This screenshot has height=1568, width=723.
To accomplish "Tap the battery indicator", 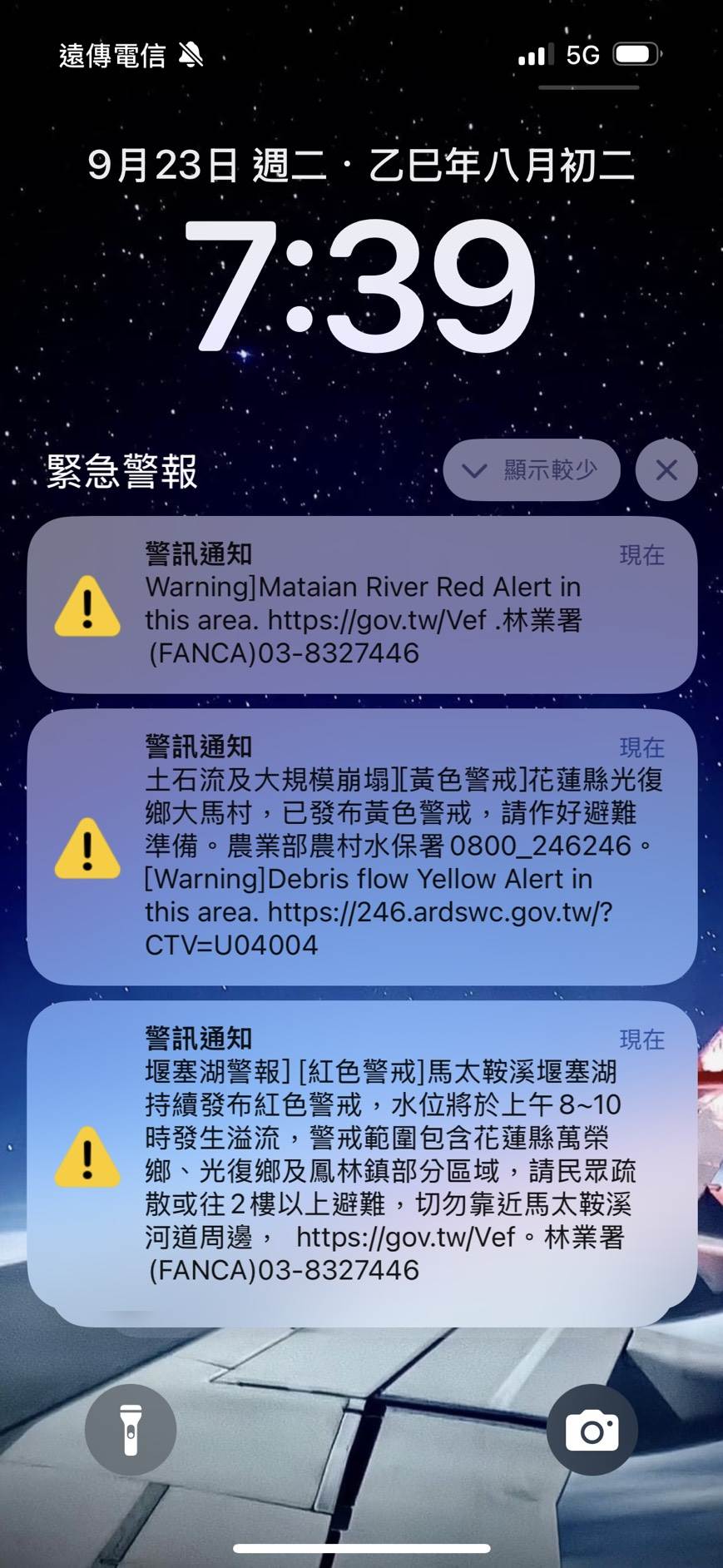I will coord(634,53).
